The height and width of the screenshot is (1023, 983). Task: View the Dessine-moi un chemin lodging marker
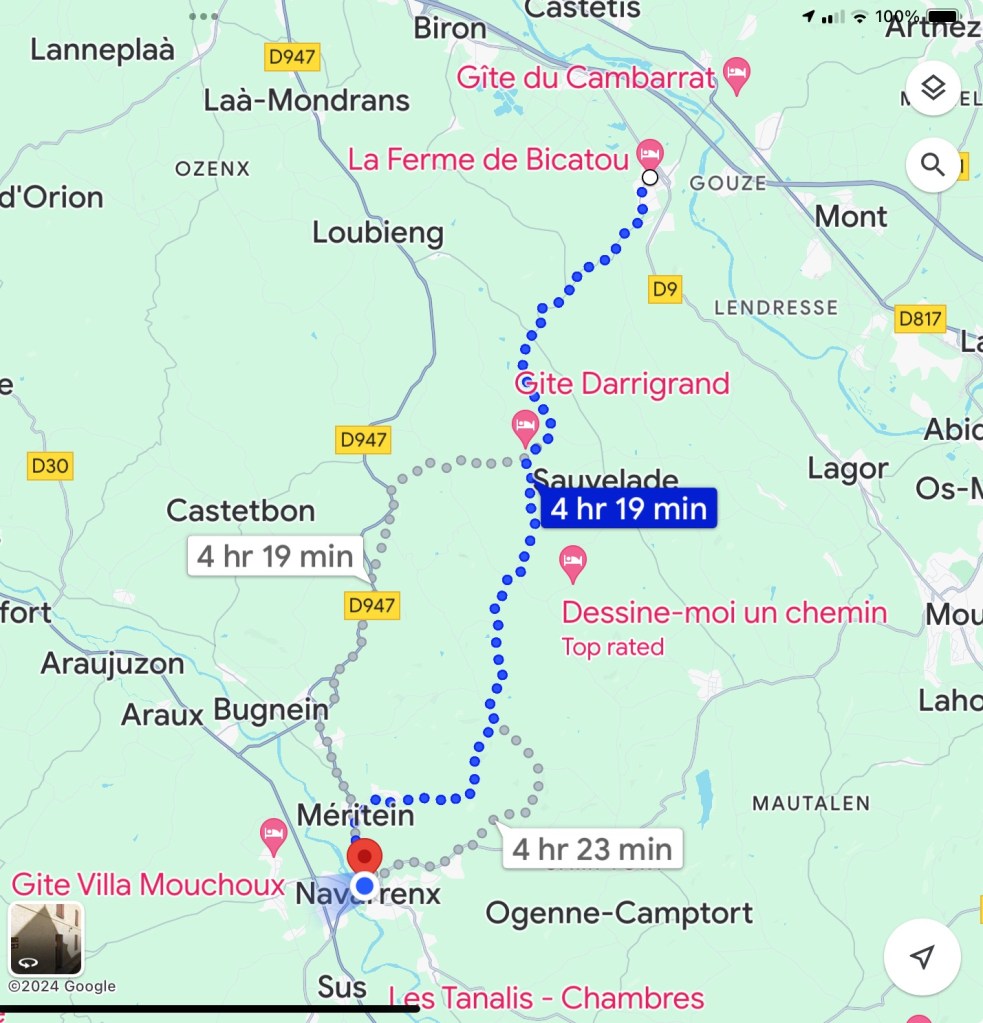click(573, 563)
